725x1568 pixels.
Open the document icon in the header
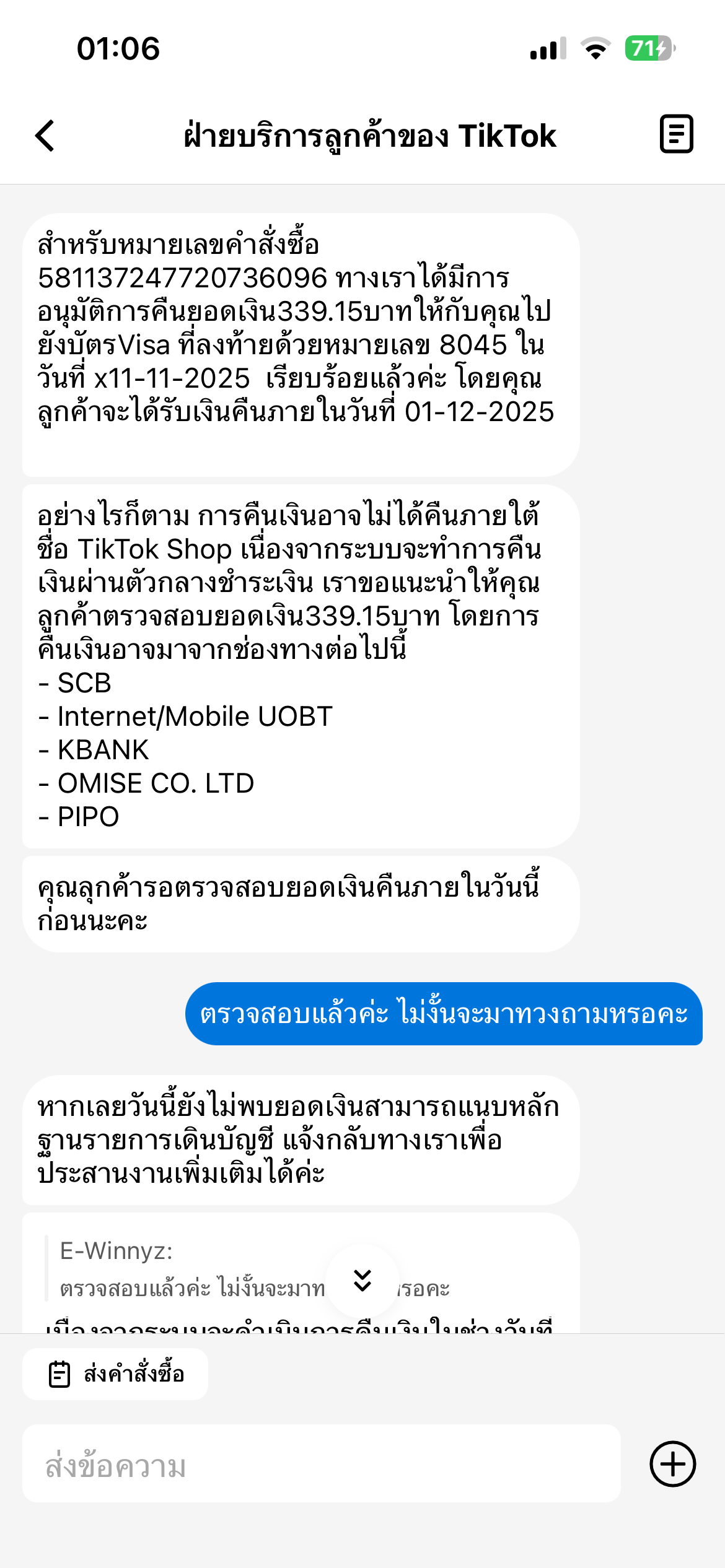[x=676, y=134]
